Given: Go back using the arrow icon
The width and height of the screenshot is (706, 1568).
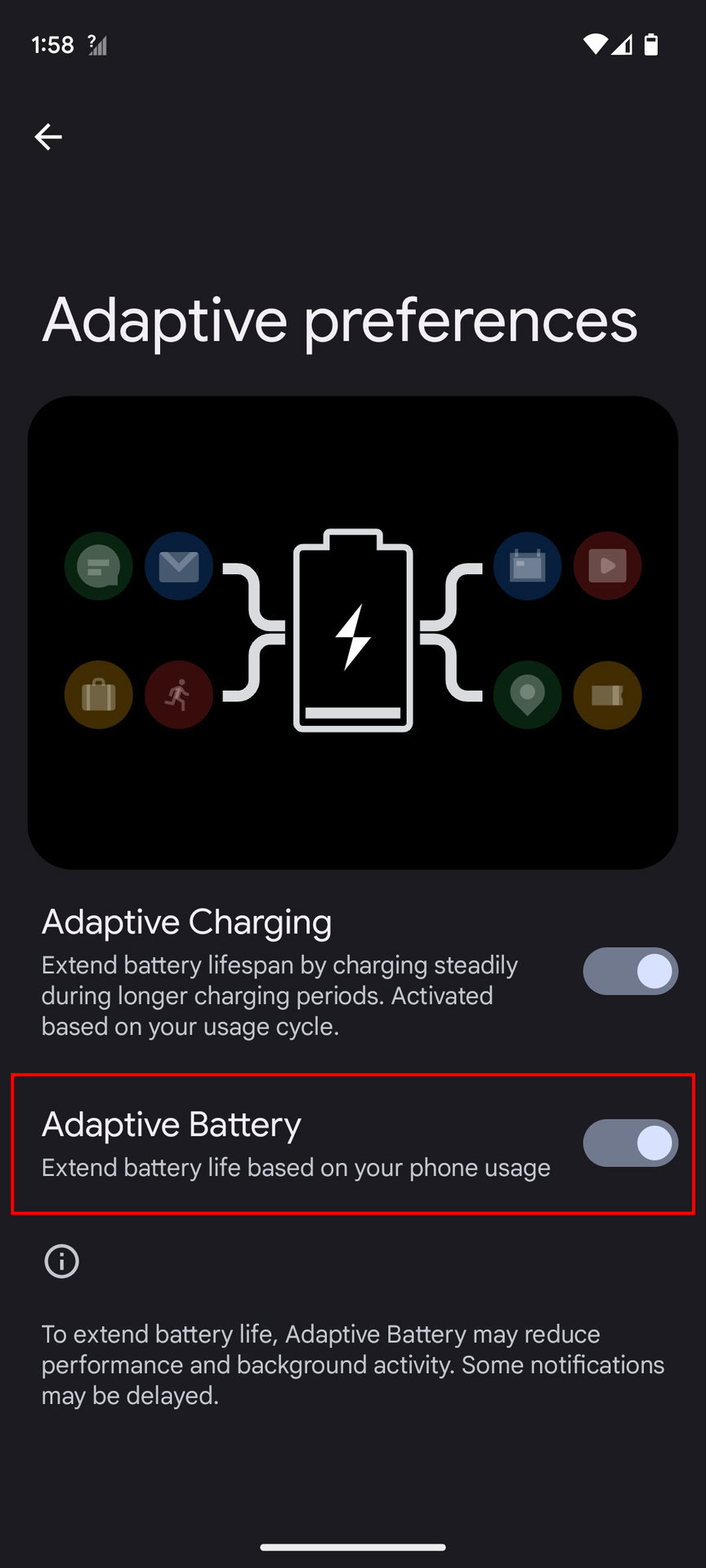Looking at the screenshot, I should [48, 137].
